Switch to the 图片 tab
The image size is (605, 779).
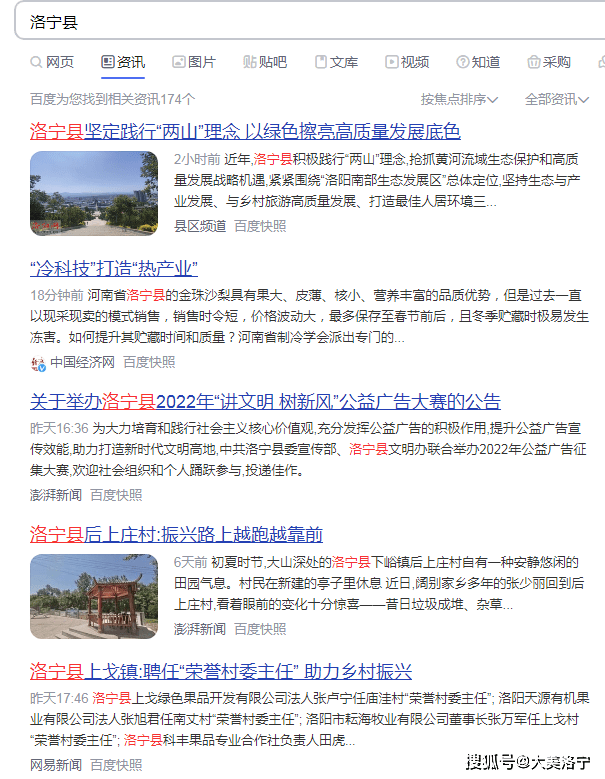pyautogui.click(x=193, y=62)
